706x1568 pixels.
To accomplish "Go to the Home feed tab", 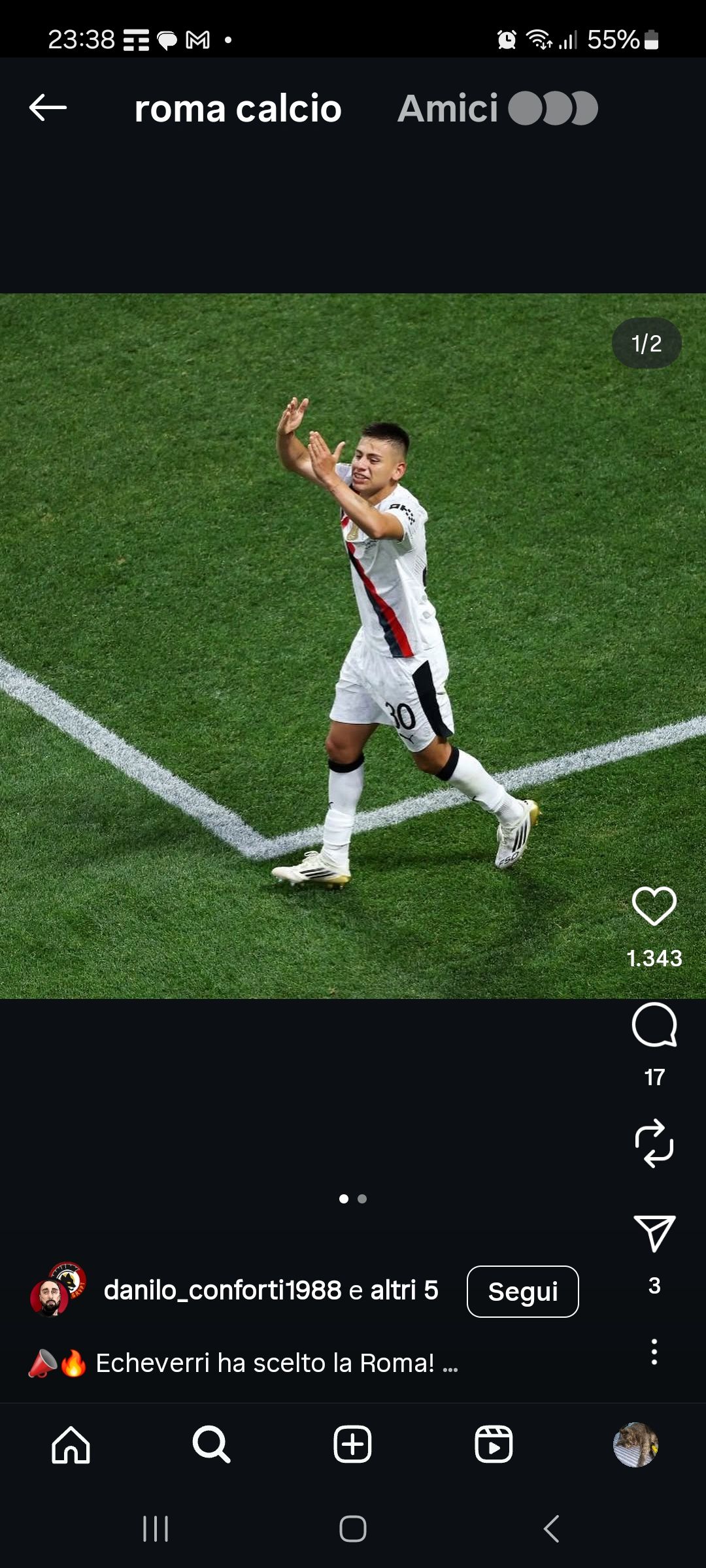I will point(71,1445).
